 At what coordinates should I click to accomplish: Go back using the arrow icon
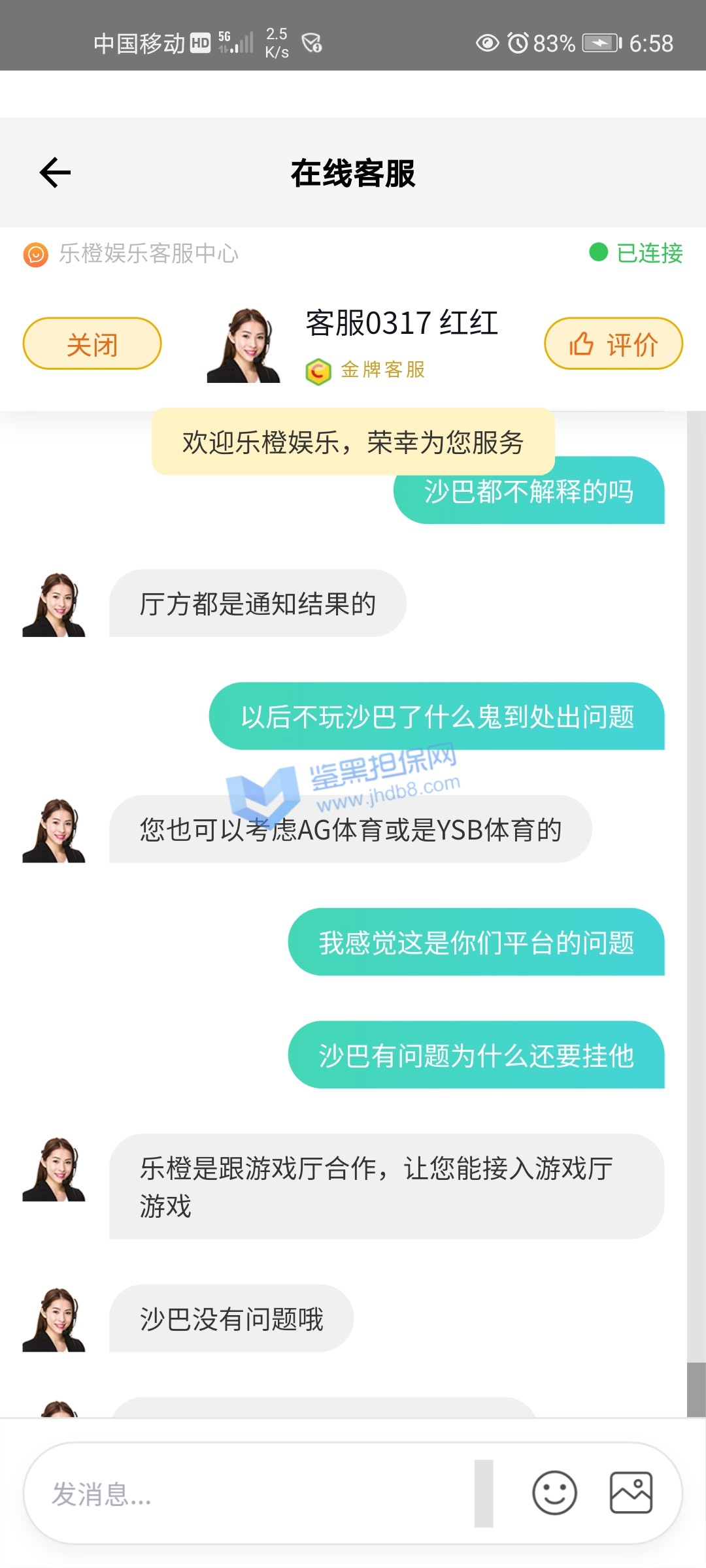pos(56,173)
